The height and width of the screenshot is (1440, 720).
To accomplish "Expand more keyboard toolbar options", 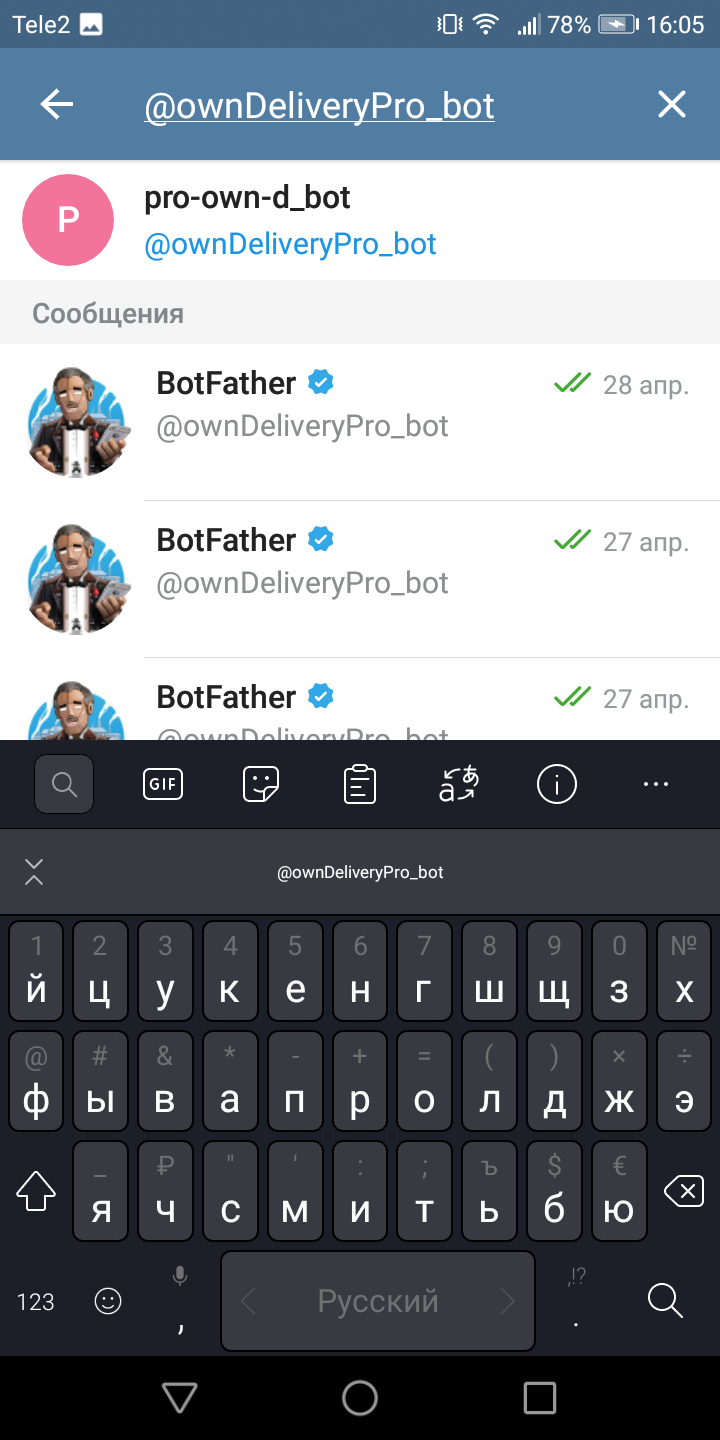I will (x=655, y=785).
